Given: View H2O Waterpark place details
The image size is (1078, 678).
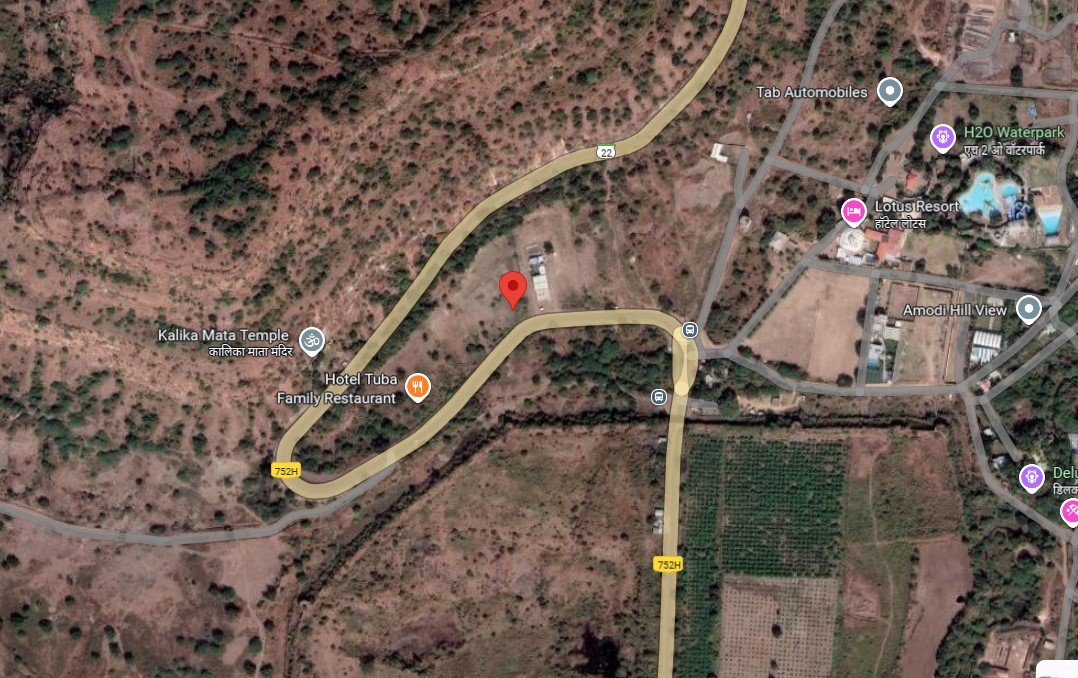Looking at the screenshot, I should [x=942, y=137].
